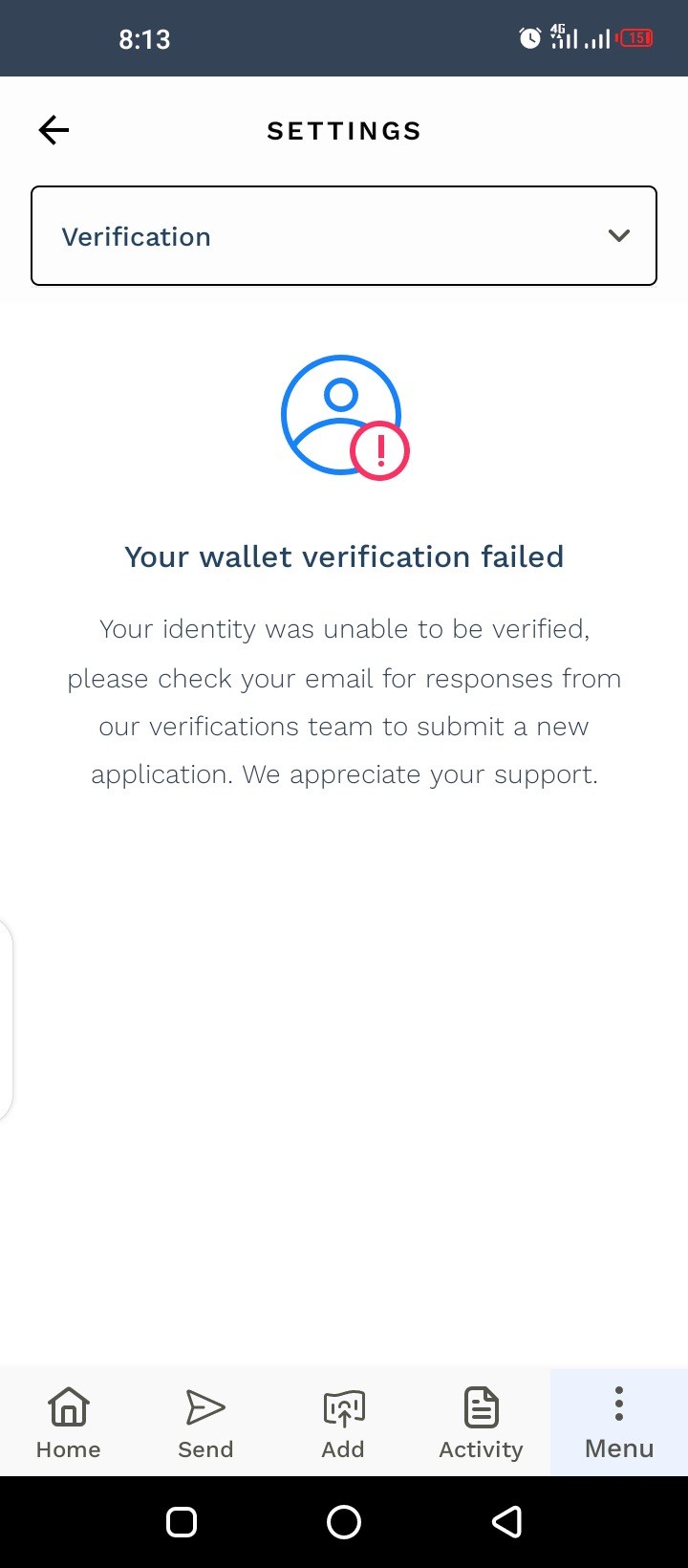688x1568 pixels.
Task: View the Activity tab
Action: click(481, 1423)
